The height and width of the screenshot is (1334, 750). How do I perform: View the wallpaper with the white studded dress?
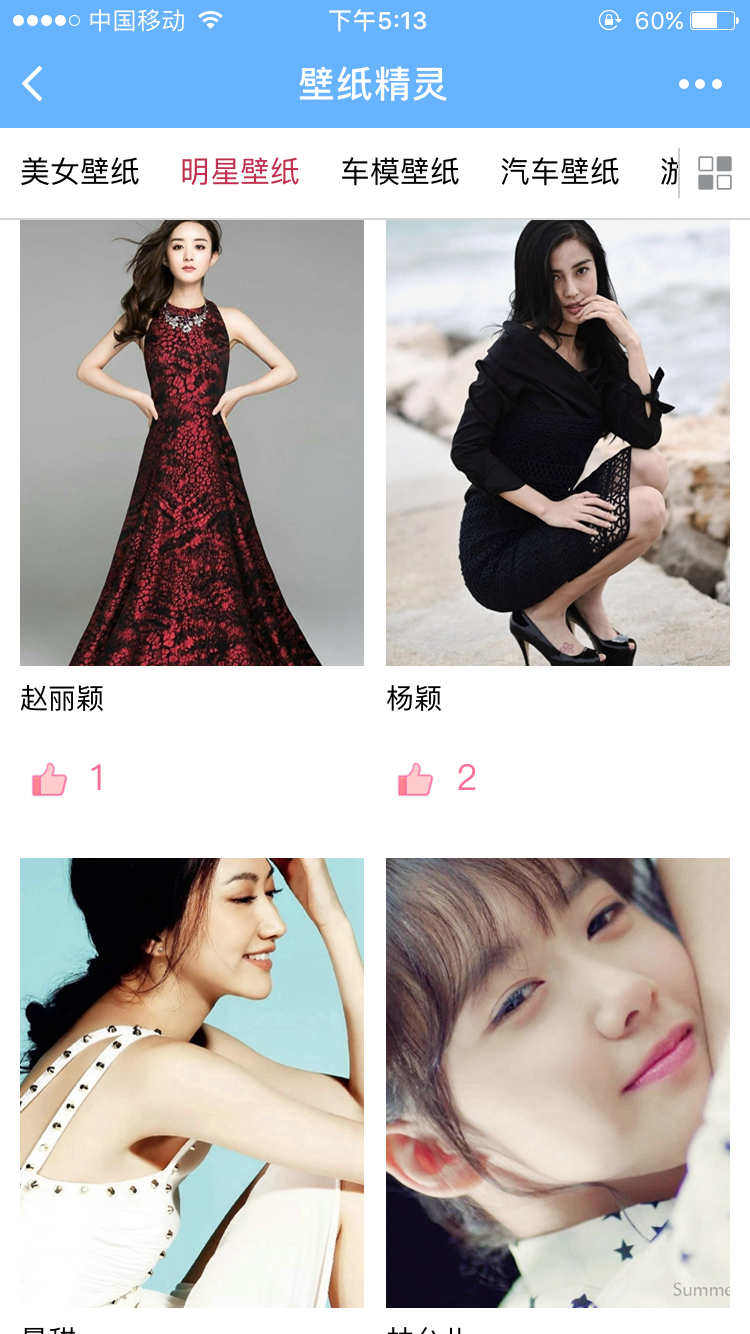point(192,1082)
